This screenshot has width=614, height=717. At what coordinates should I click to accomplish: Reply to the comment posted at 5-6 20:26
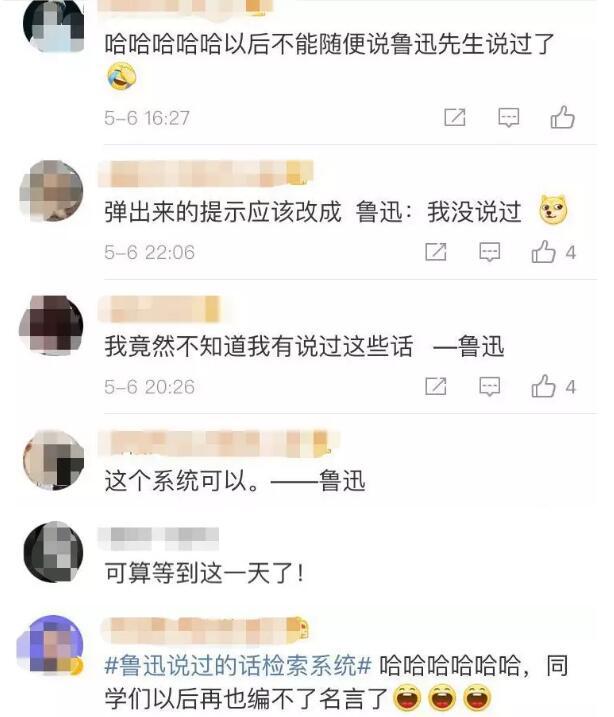[489, 386]
